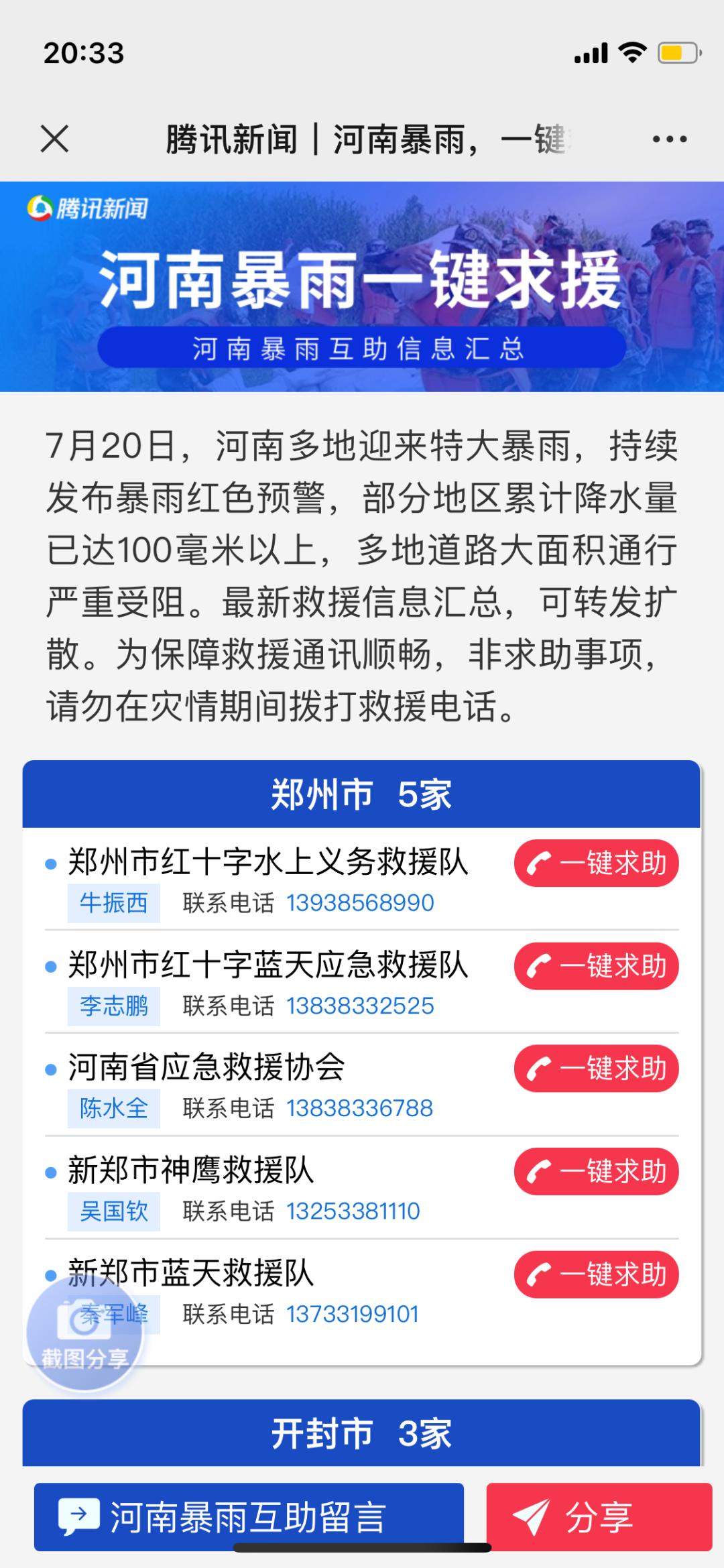The width and height of the screenshot is (724, 1568).
Task: Tap phone number 13938568990
Action: [360, 903]
